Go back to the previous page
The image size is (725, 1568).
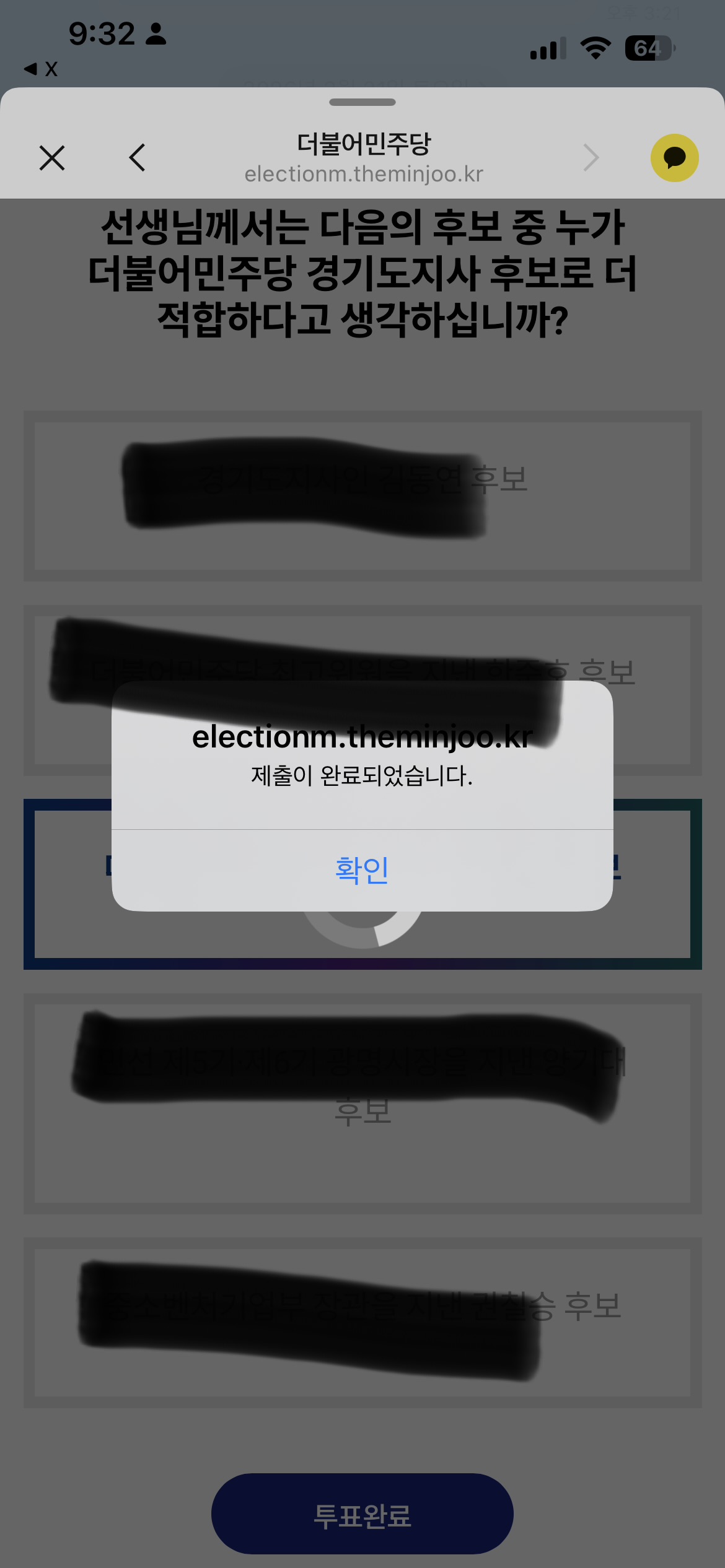point(138,158)
